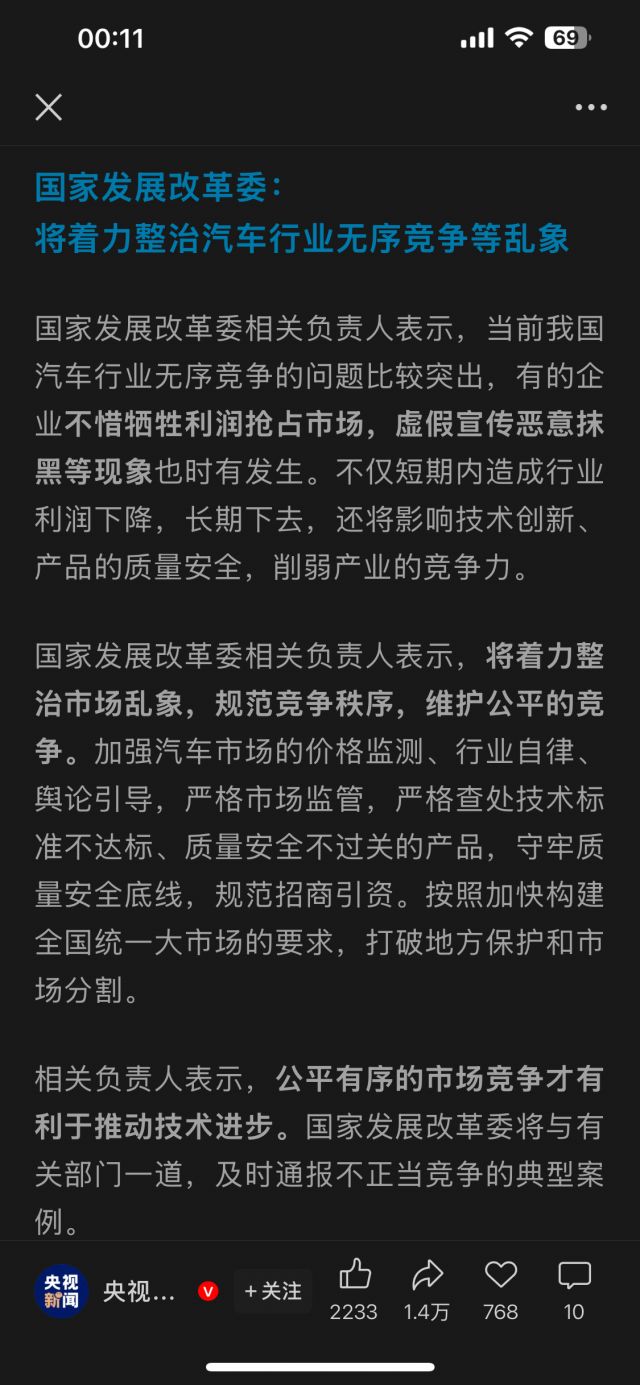Like this article with the thumbs-up icon
Image resolution: width=640 pixels, height=1385 pixels.
pyautogui.click(x=354, y=1275)
